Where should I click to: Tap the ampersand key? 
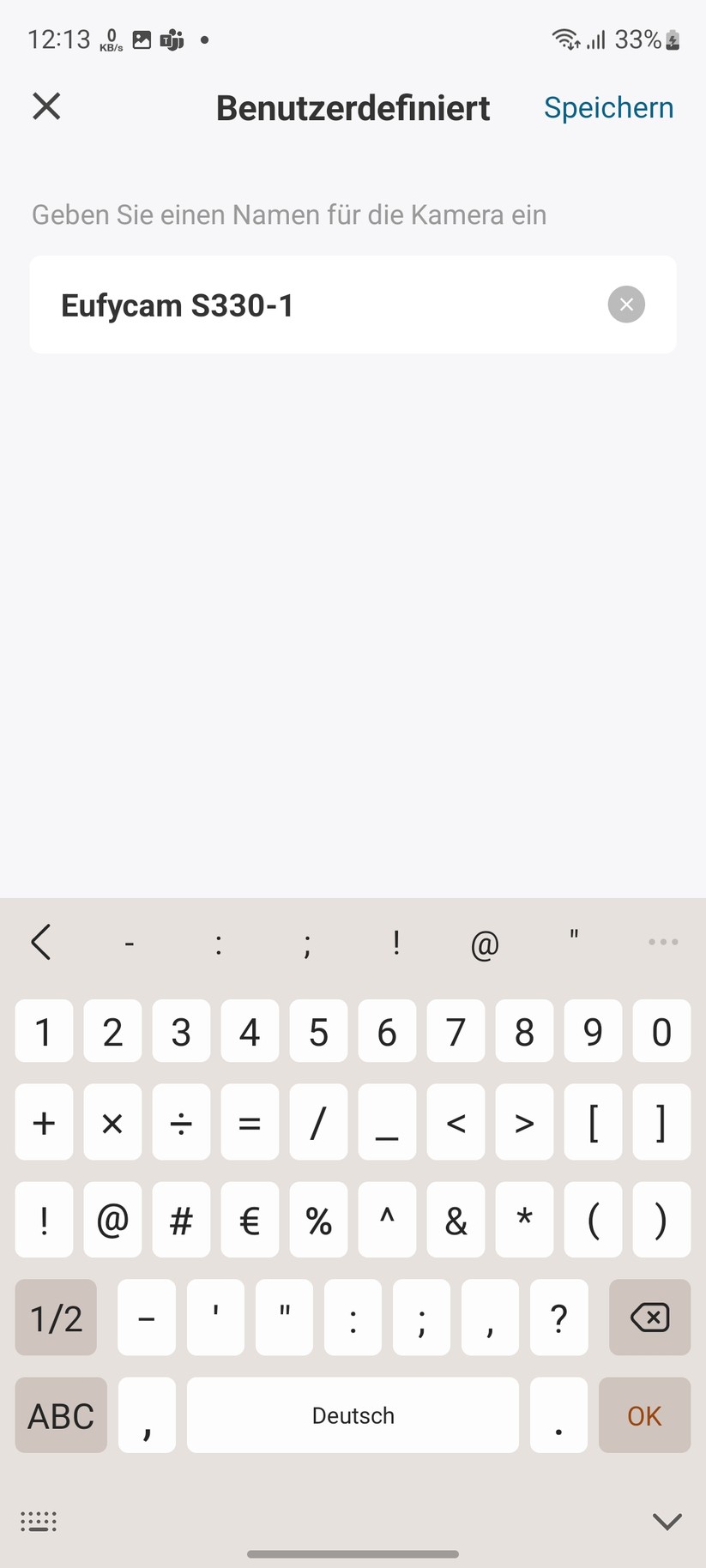(x=456, y=1220)
